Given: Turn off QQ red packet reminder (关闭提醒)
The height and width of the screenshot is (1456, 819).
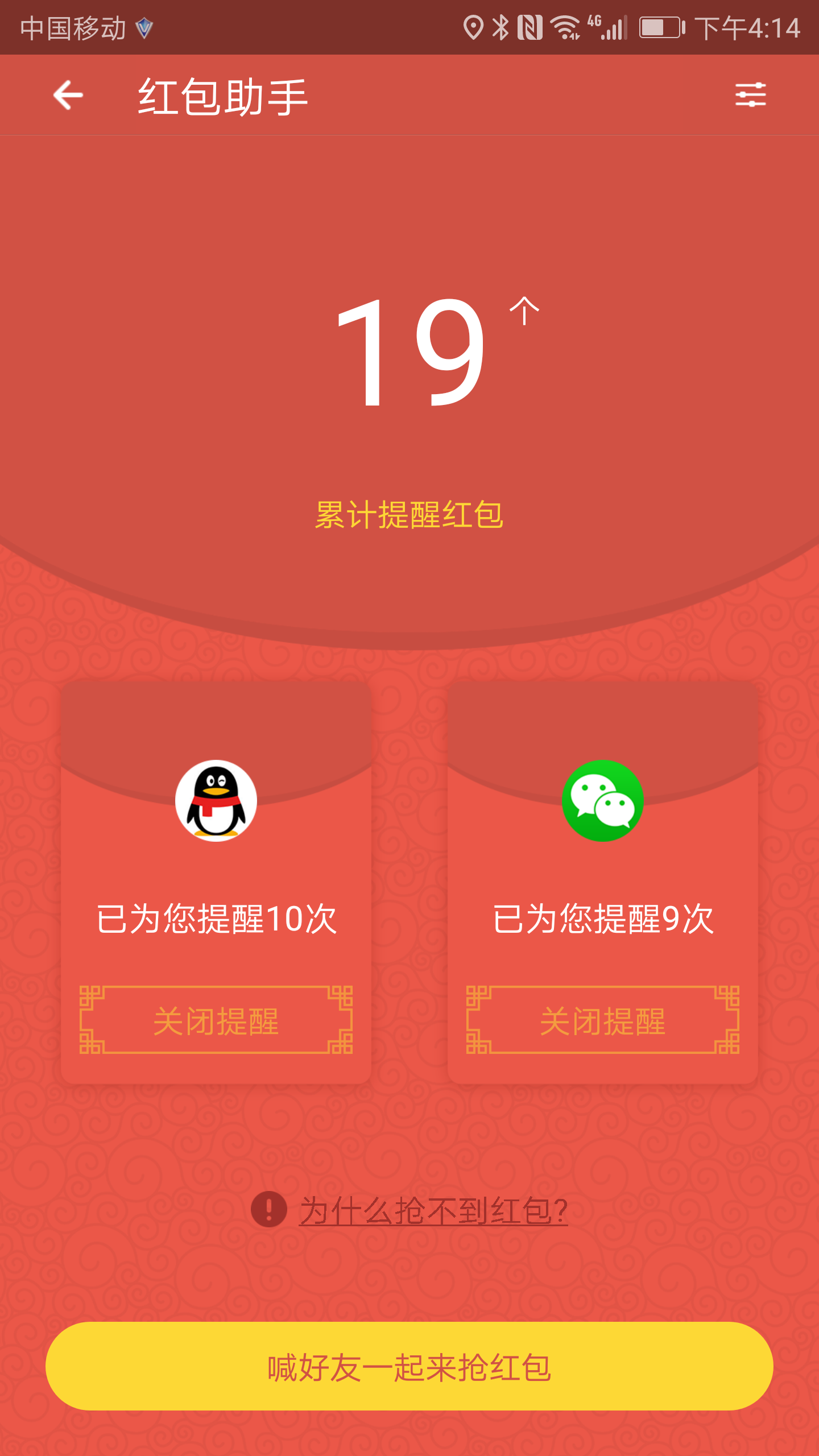Looking at the screenshot, I should click(x=216, y=1020).
